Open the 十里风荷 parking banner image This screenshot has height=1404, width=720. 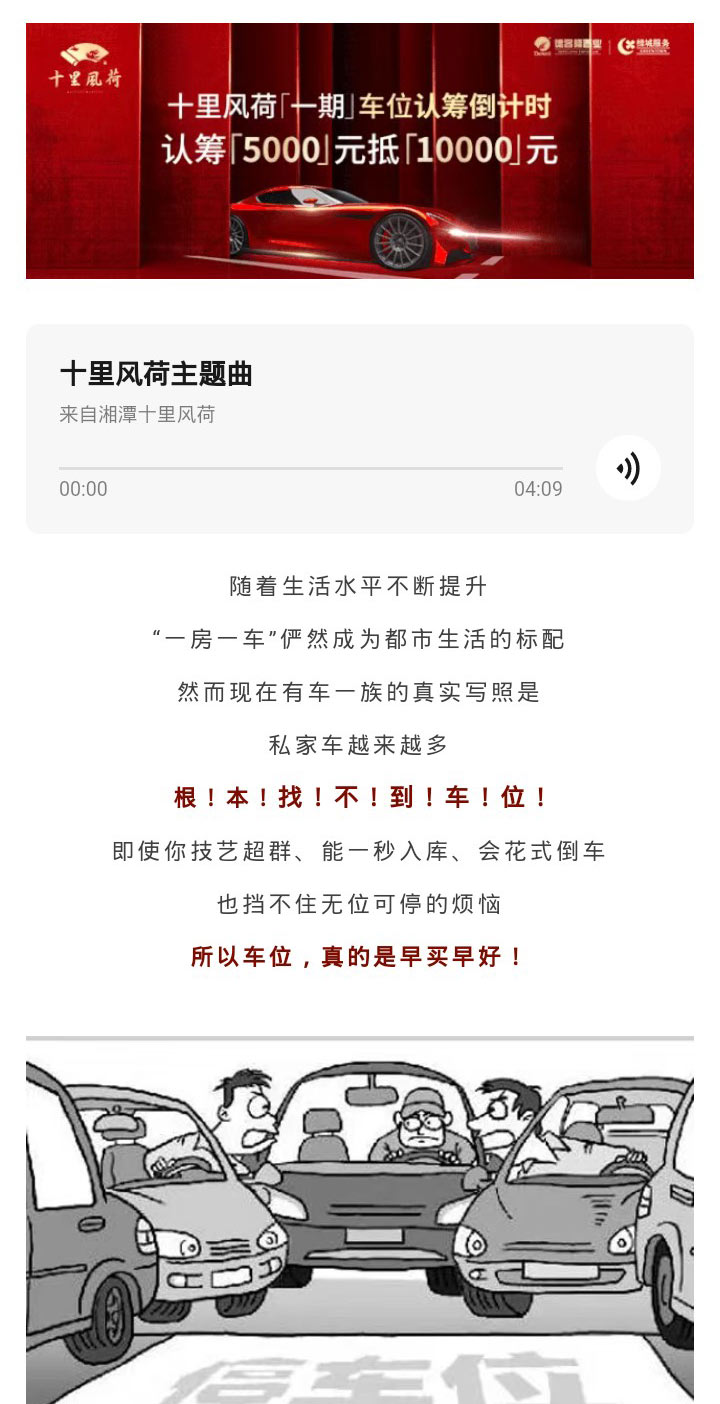tap(360, 151)
